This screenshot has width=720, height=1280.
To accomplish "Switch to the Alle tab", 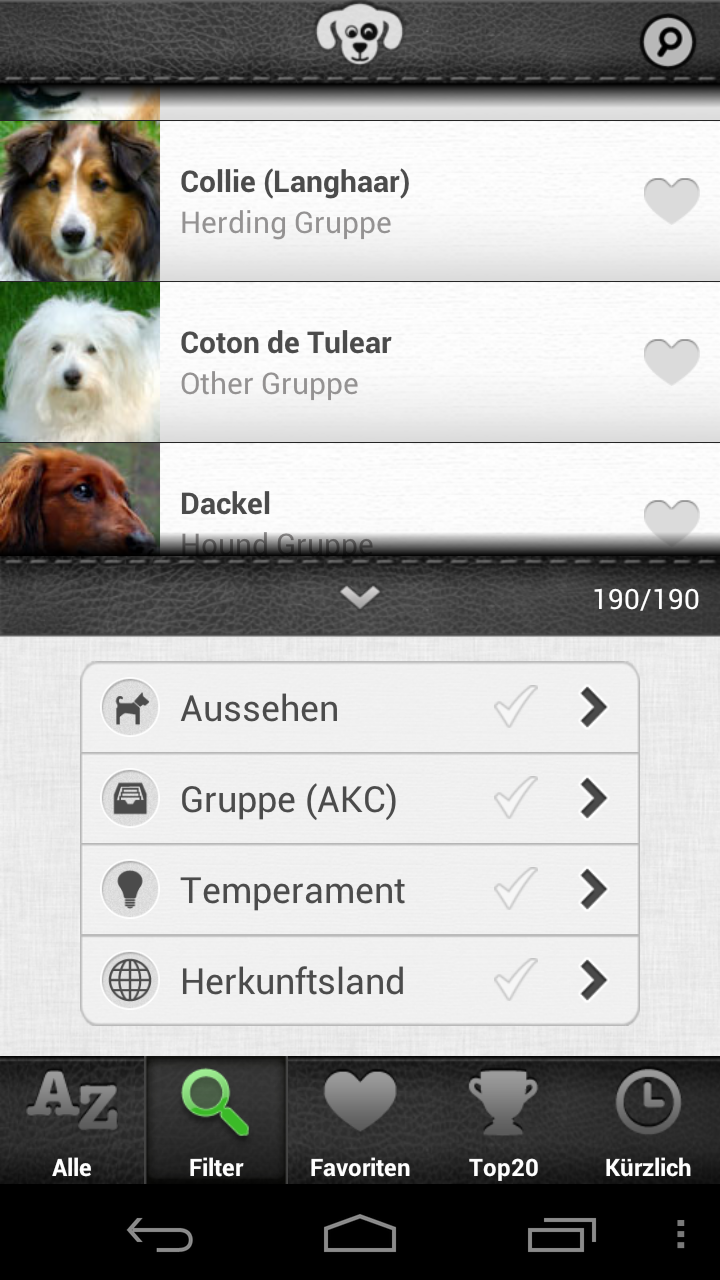I will (x=72, y=1122).
